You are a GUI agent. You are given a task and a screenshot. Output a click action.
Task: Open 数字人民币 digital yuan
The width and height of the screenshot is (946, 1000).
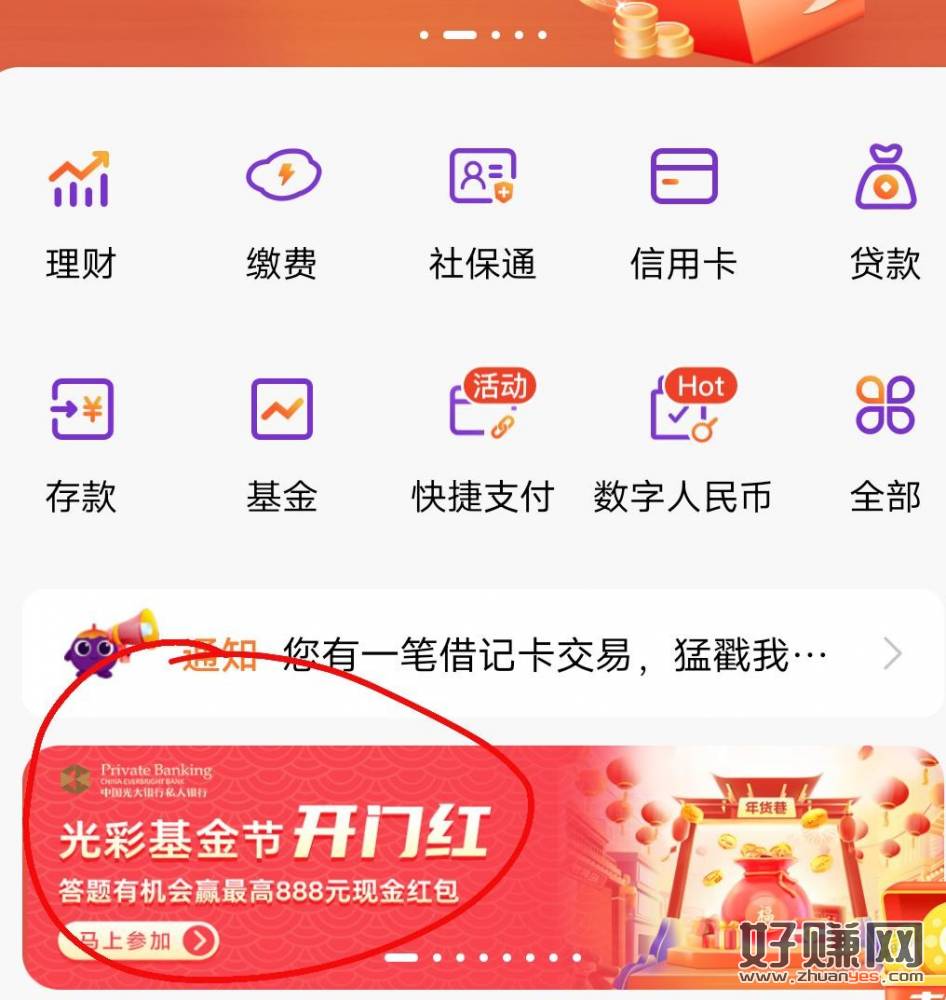point(683,442)
